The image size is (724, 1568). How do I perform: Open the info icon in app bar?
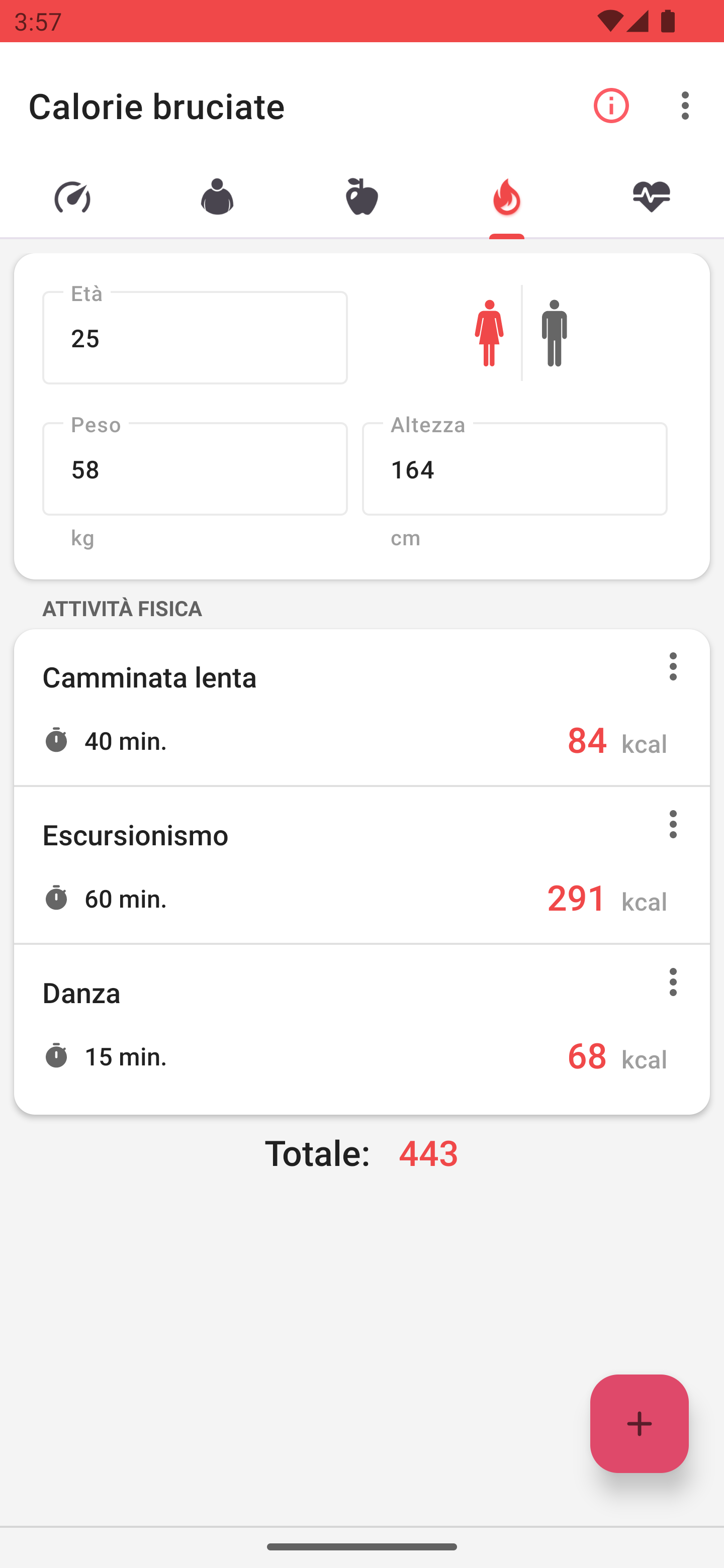[611, 106]
